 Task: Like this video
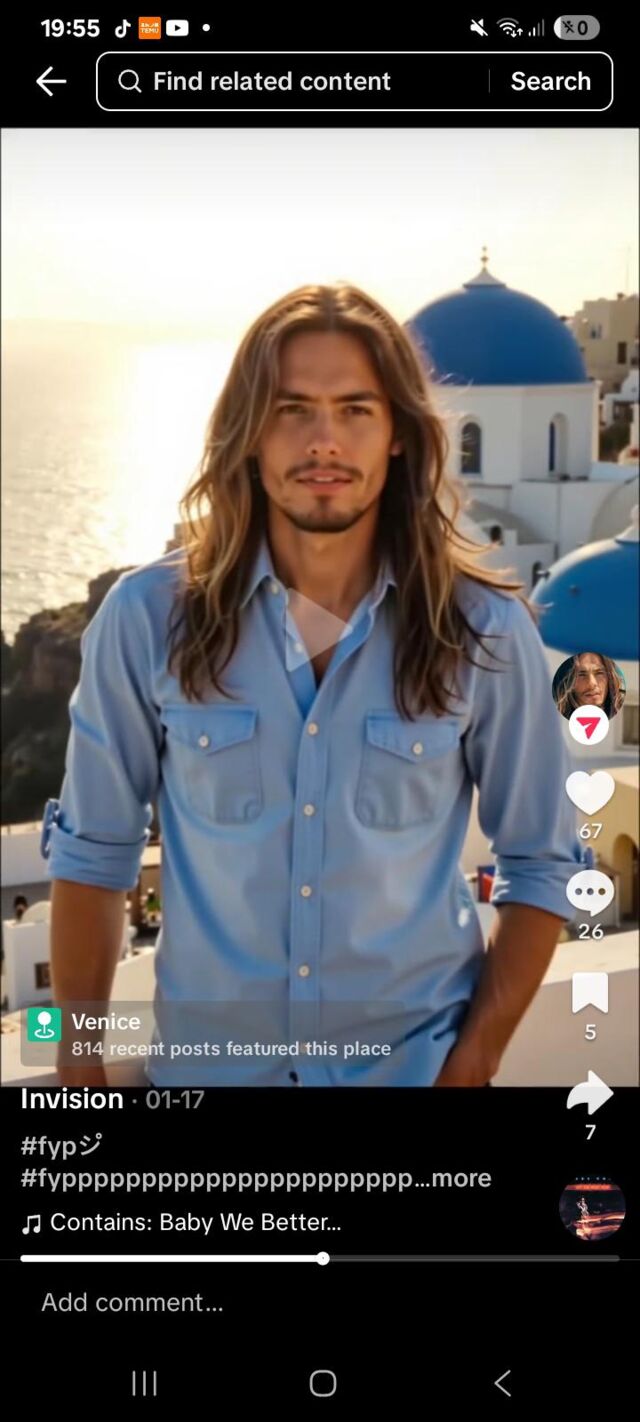click(590, 793)
